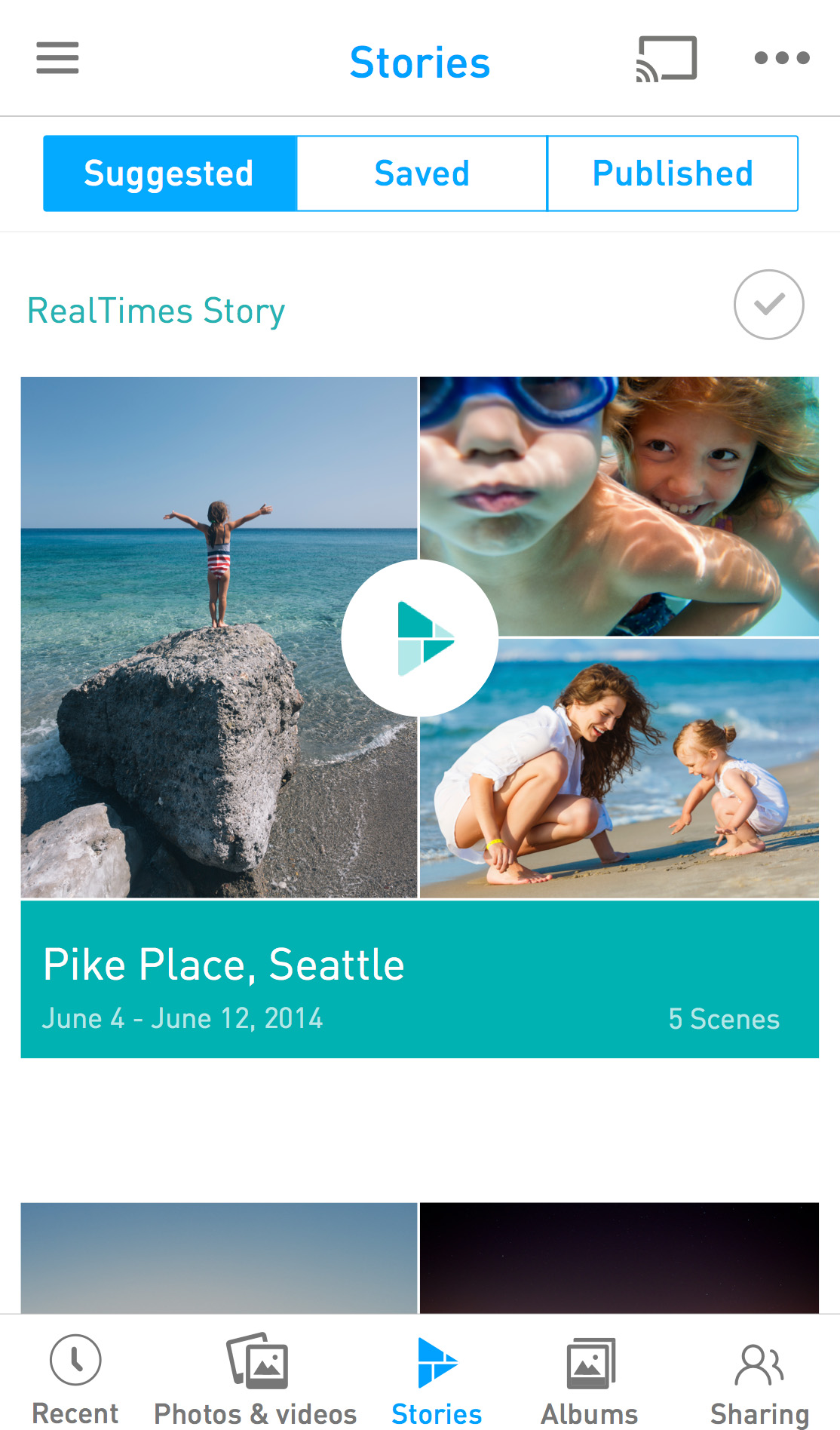Open Photos & videos tab
The image size is (840, 1430).
[256, 1379]
